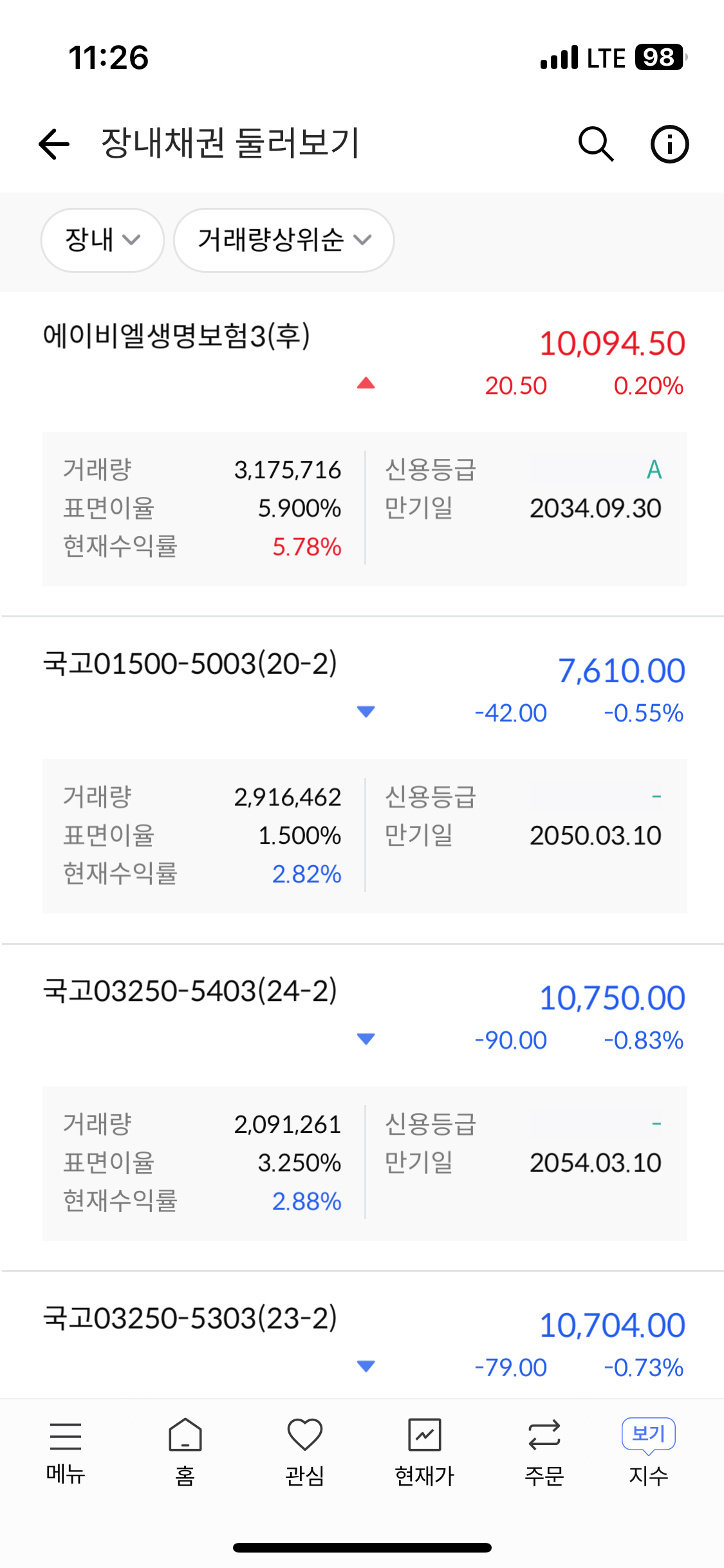Image resolution: width=724 pixels, height=1568 pixels.
Task: Open bond search magnifier
Action: [596, 144]
